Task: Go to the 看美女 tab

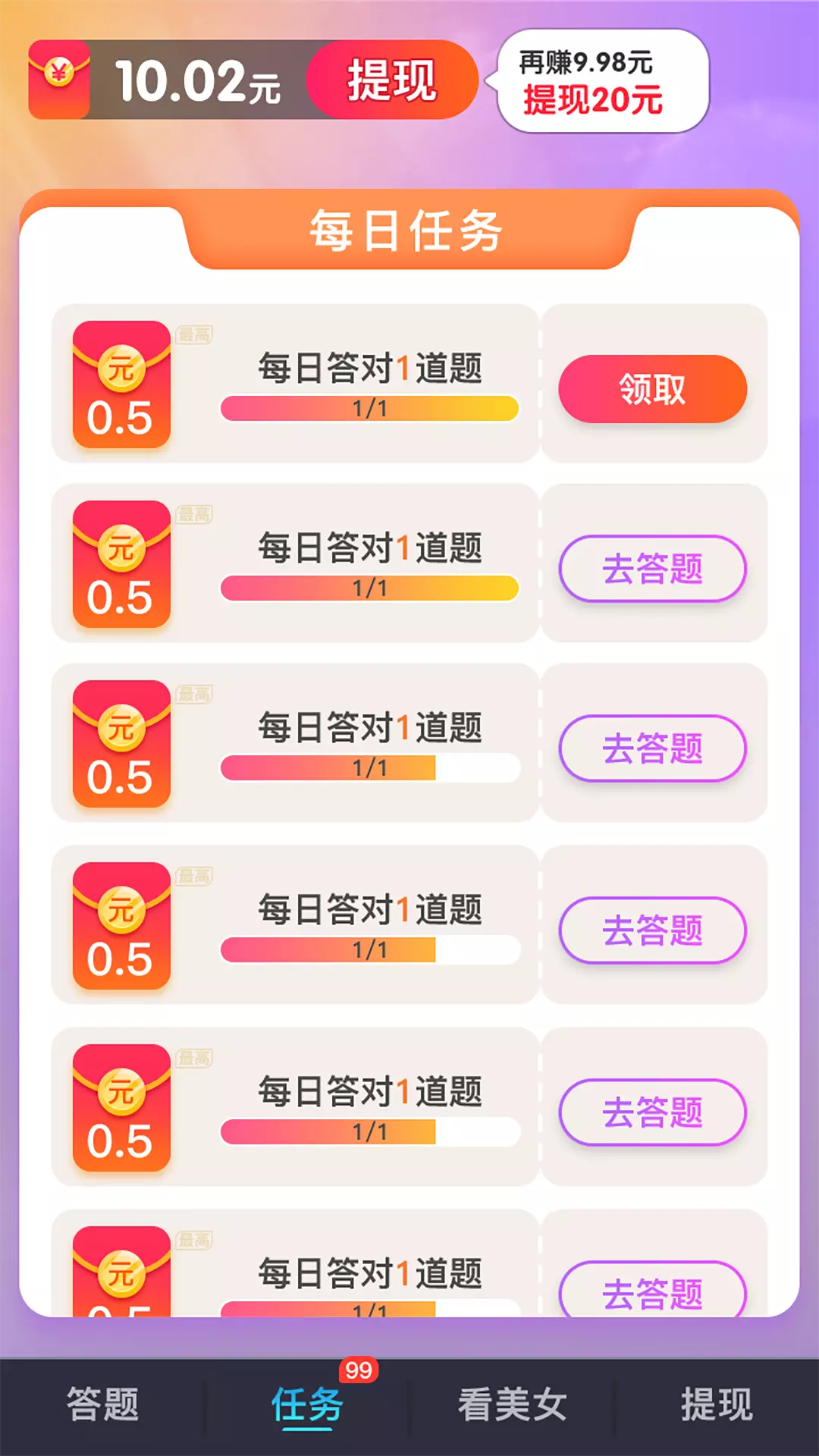Action: [x=512, y=1404]
